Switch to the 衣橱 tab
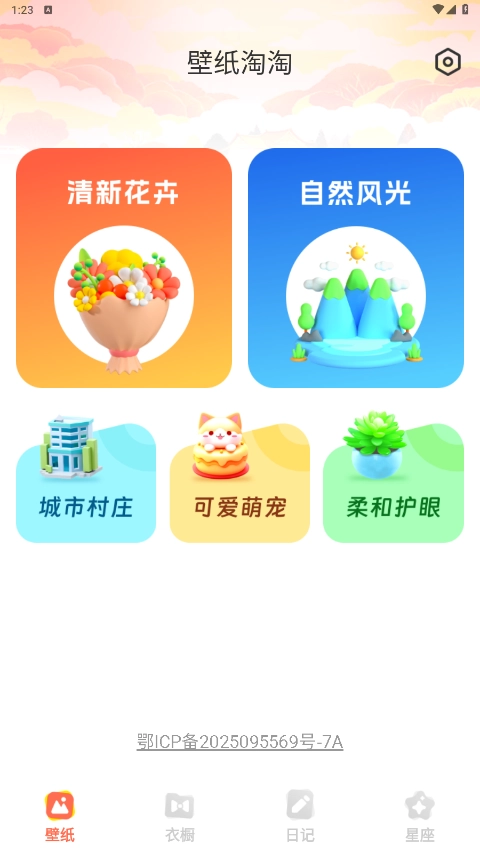 tap(180, 817)
